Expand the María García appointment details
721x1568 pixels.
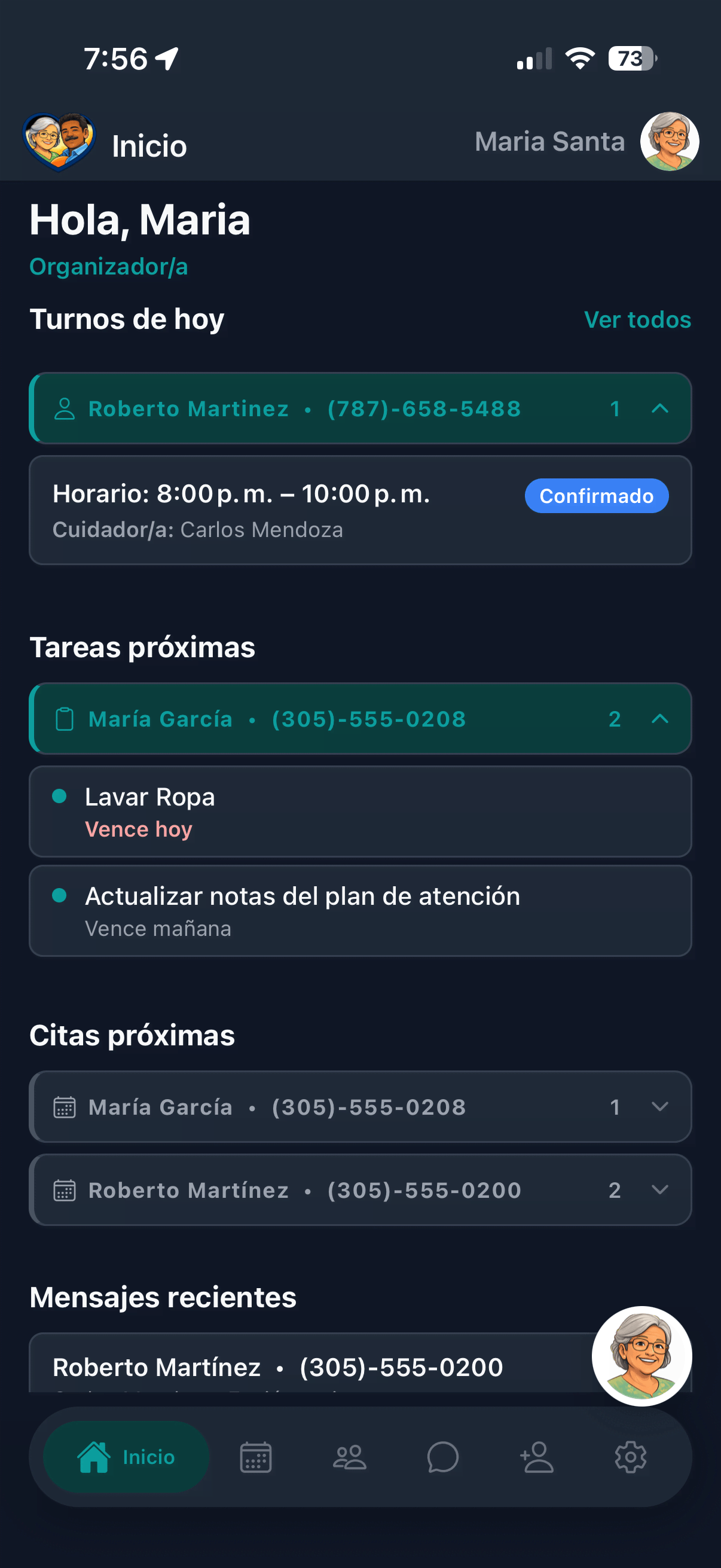pos(659,1107)
